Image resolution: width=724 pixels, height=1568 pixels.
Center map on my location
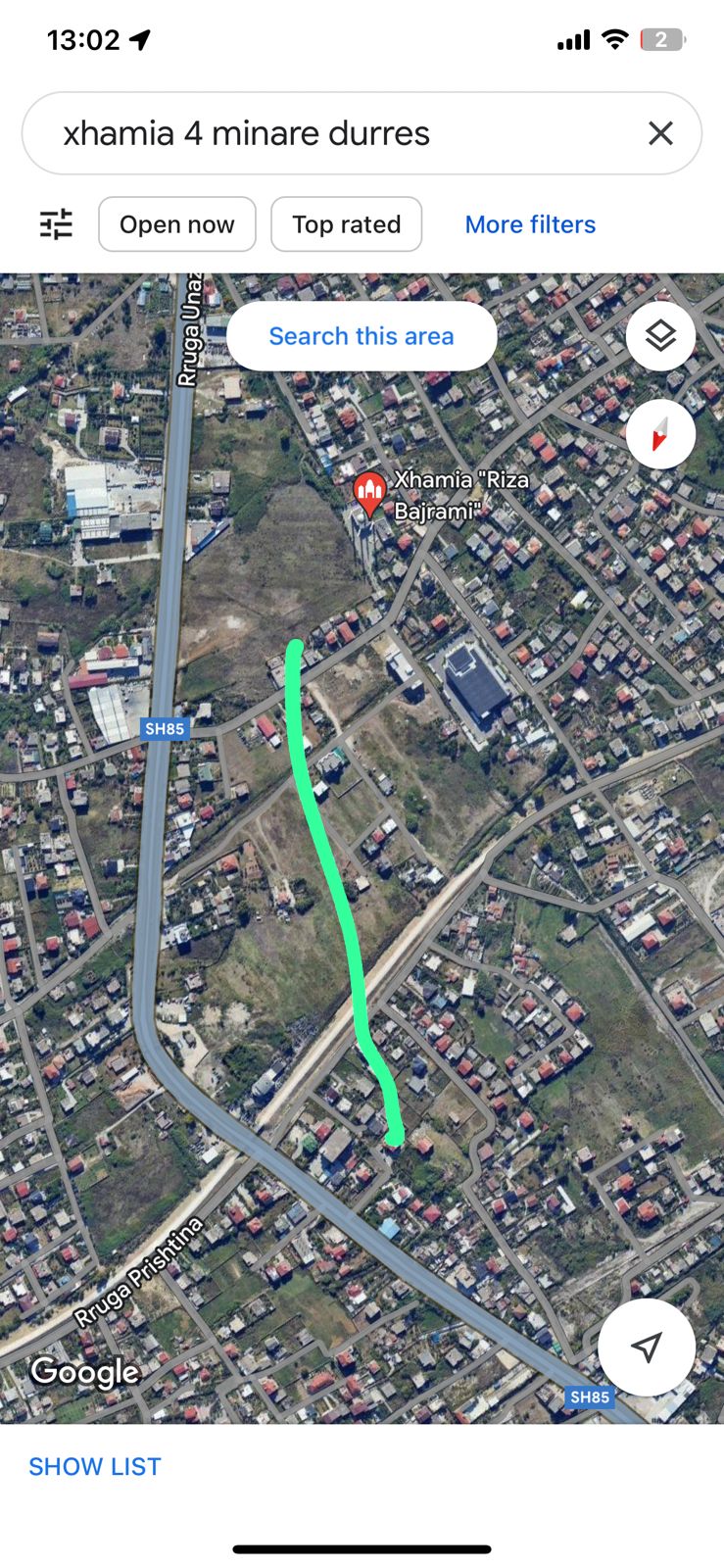click(647, 1347)
